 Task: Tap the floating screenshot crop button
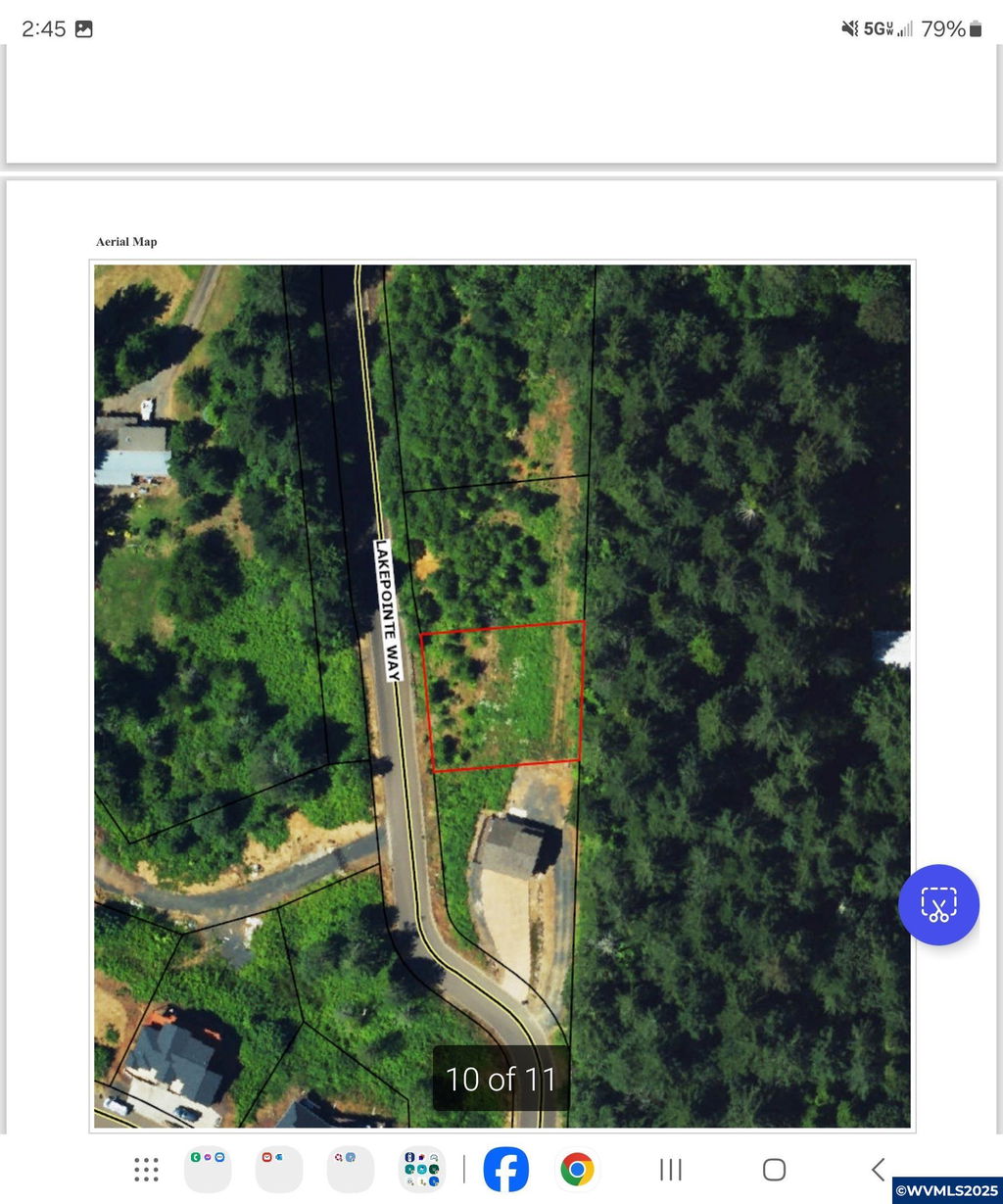938,904
